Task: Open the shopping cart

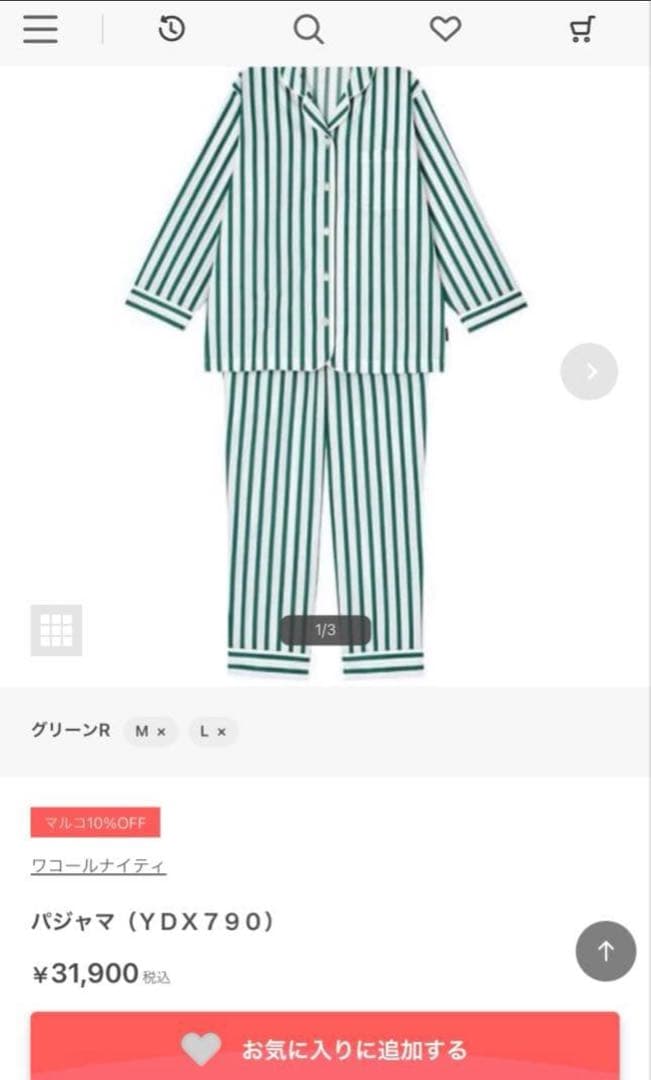Action: [582, 30]
